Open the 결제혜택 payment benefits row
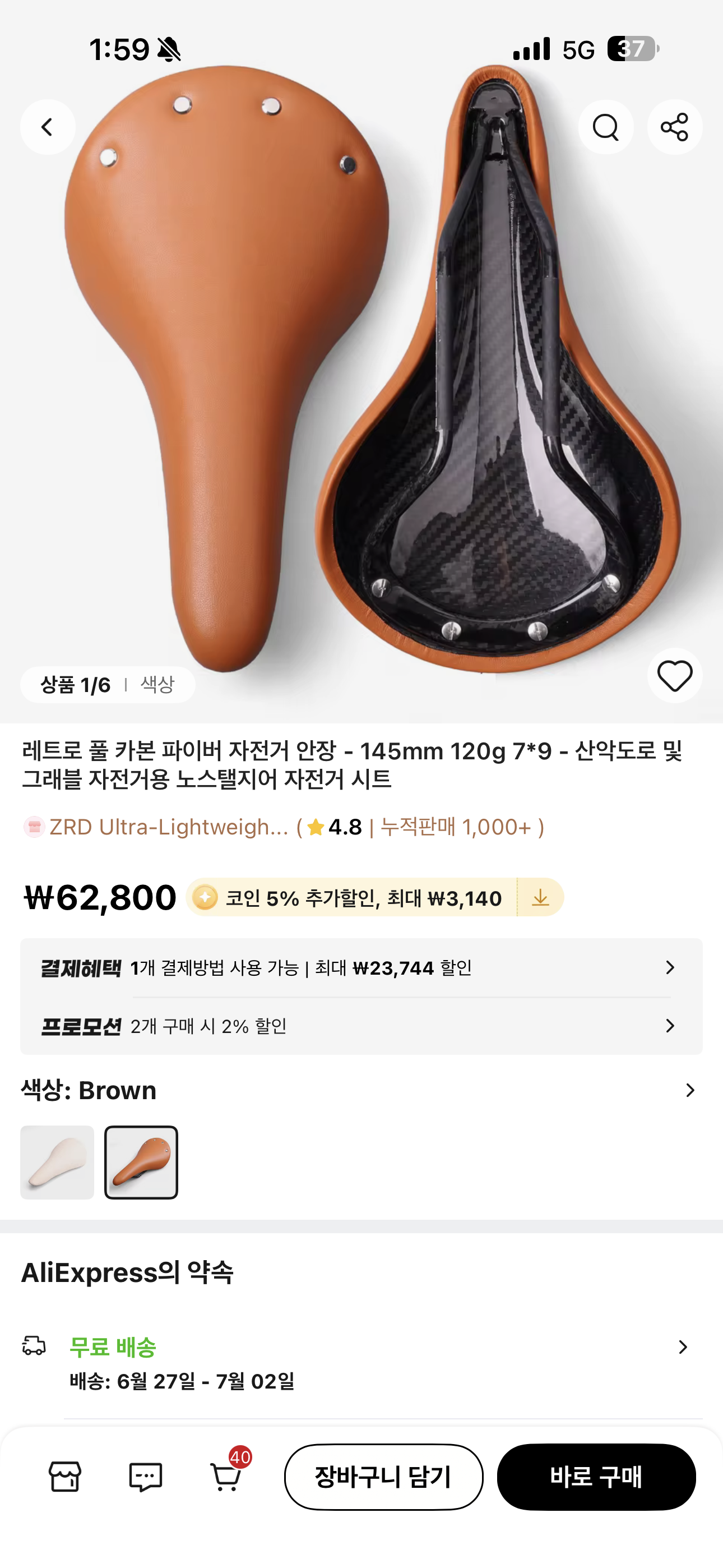The width and height of the screenshot is (723, 1568). click(x=361, y=968)
